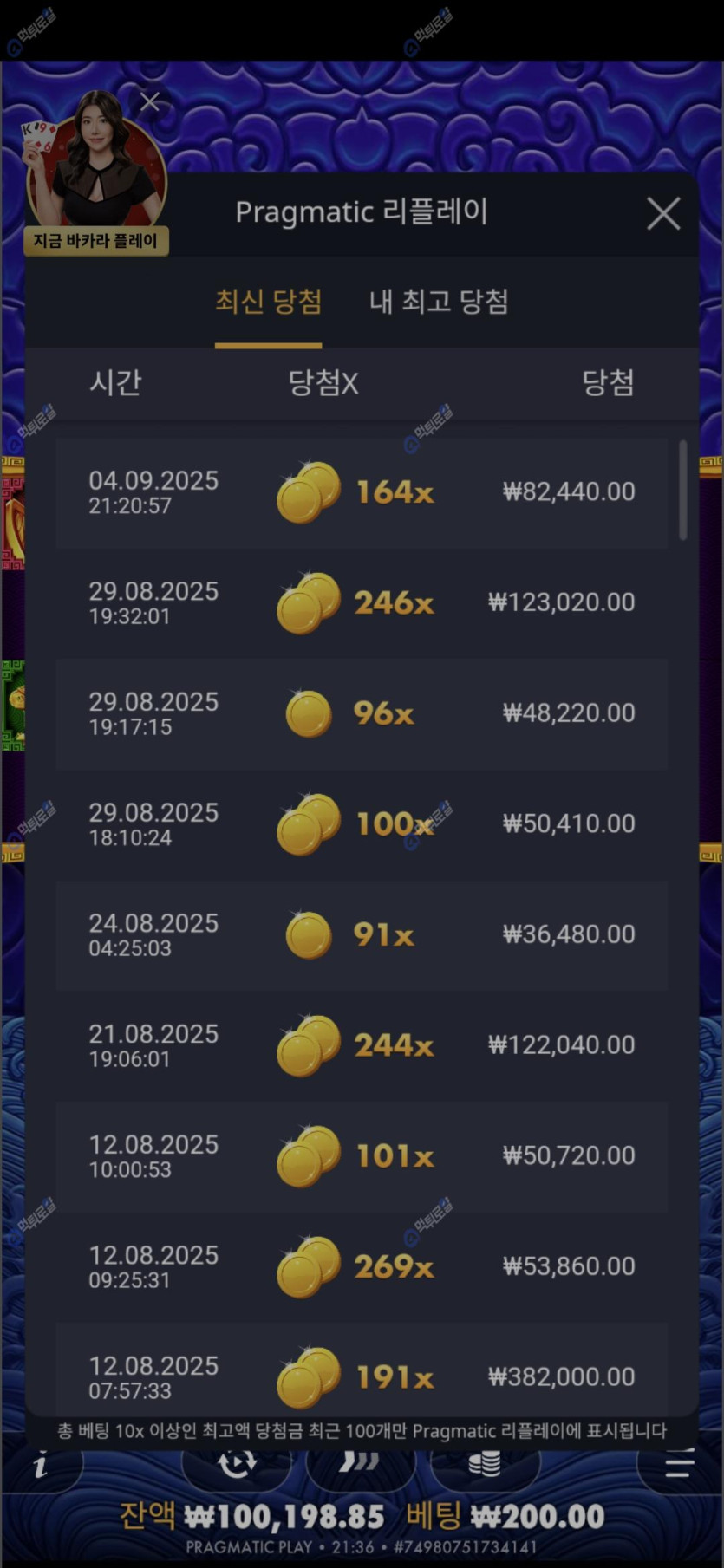
Task: Switch to the 내 최고 당첨 tab
Action: 439,302
